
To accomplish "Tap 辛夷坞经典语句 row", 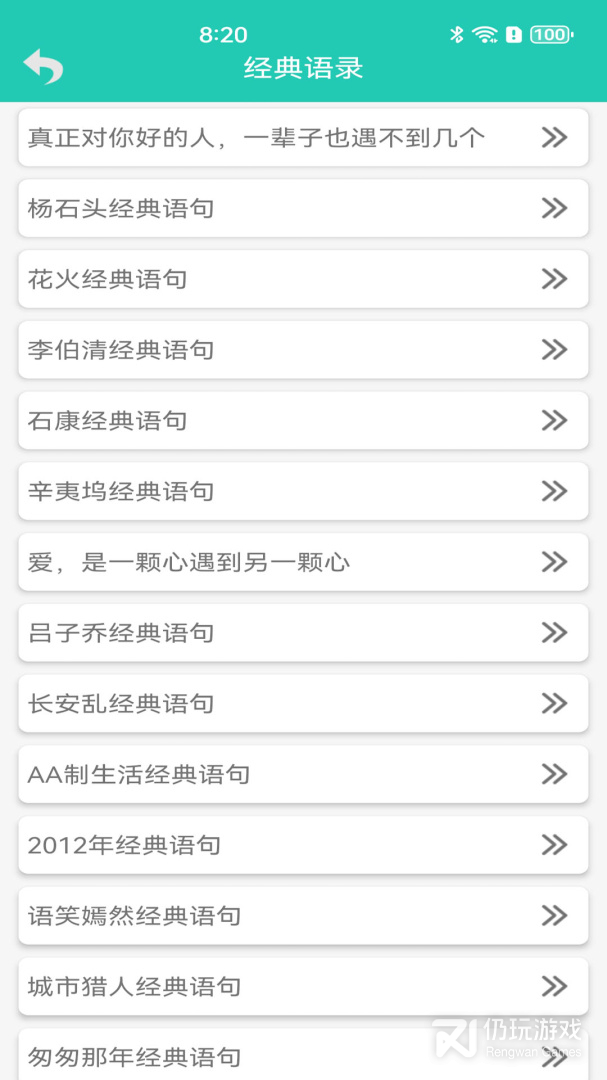I will tap(302, 492).
